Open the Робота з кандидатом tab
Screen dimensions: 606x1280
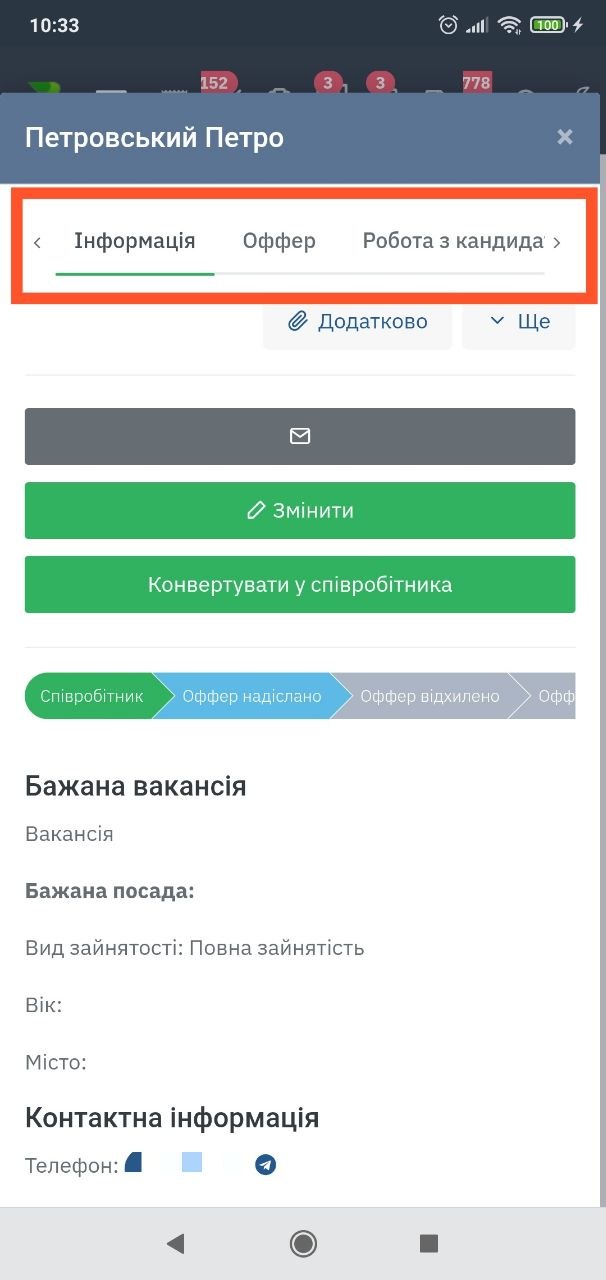point(452,241)
